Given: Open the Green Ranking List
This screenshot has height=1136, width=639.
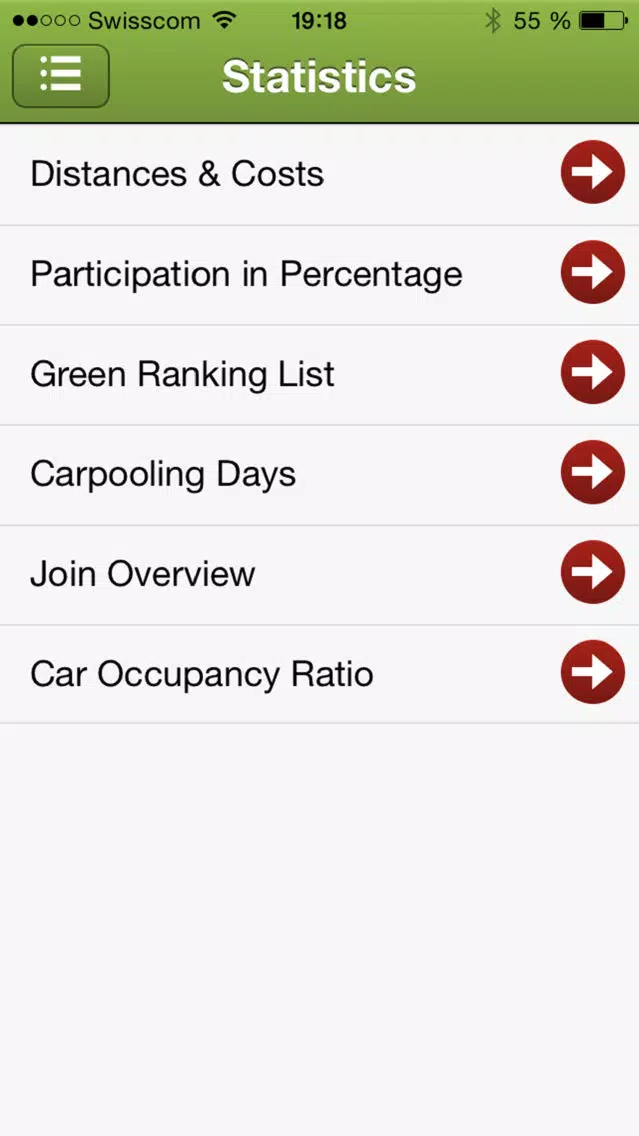Looking at the screenshot, I should coord(320,375).
